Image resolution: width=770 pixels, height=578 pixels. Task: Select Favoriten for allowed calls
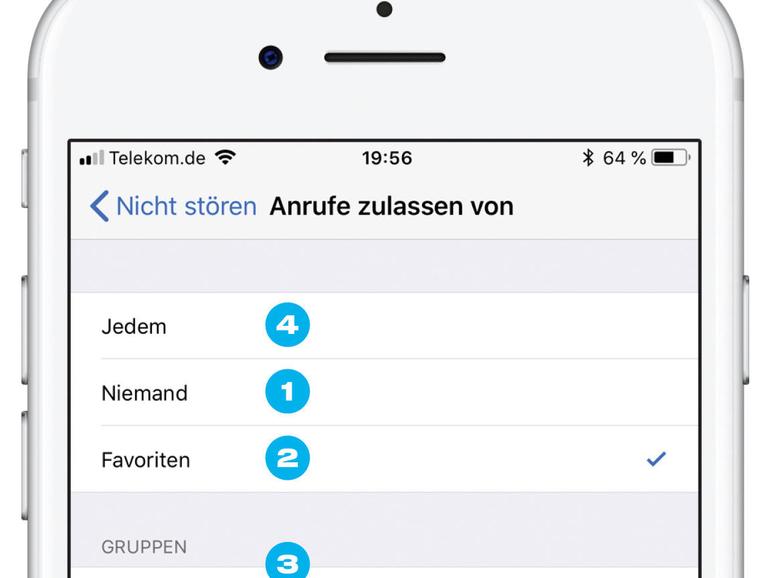tap(146, 460)
